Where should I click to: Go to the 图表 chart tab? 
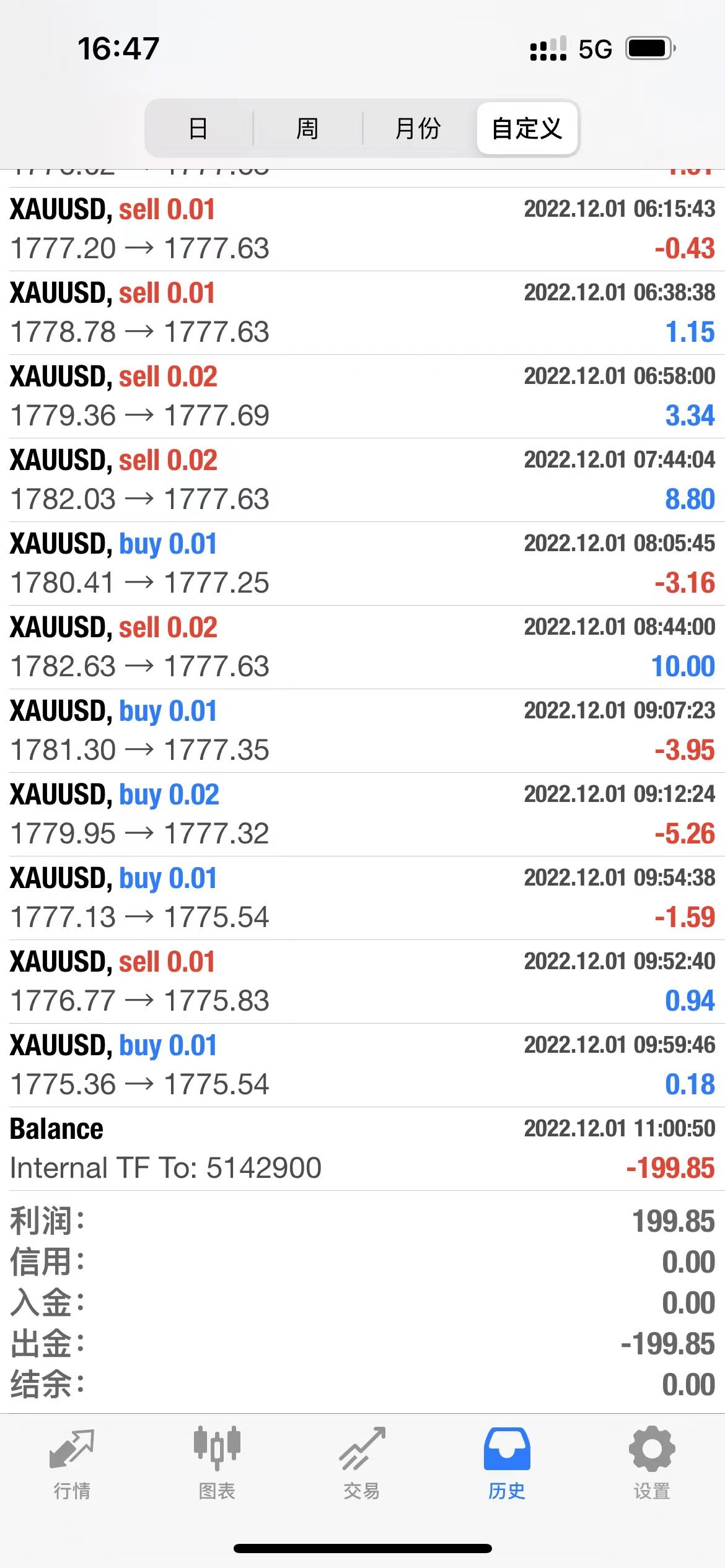217,1463
